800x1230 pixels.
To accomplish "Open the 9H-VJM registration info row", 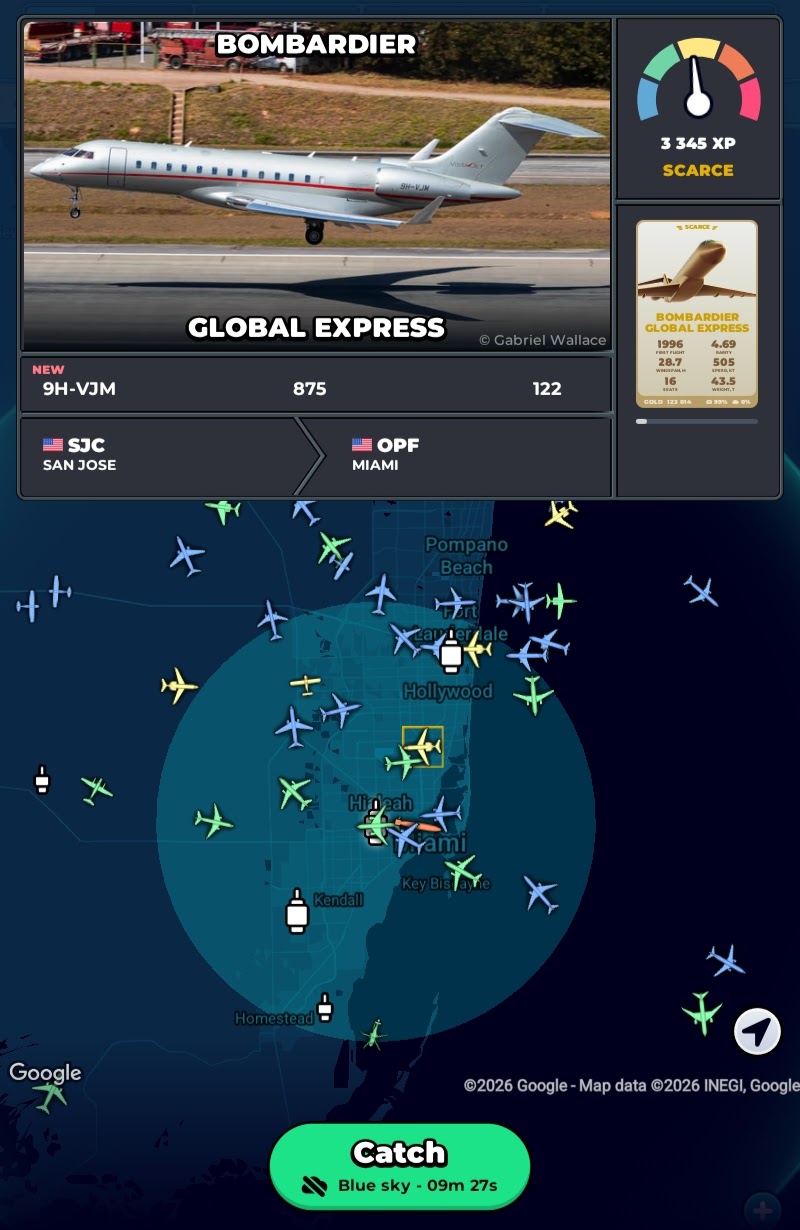I will click(316, 388).
